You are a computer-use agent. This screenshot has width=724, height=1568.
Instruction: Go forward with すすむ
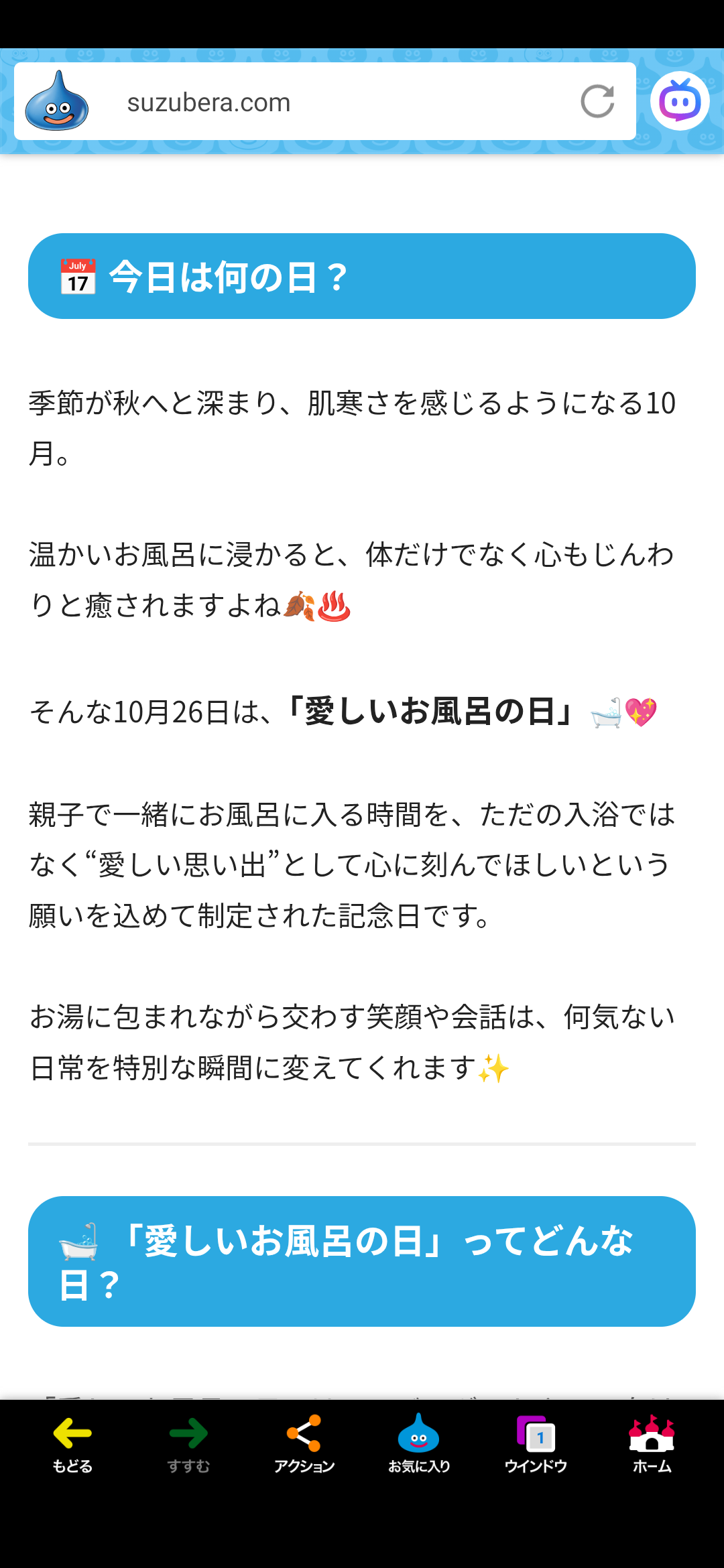(x=188, y=1443)
